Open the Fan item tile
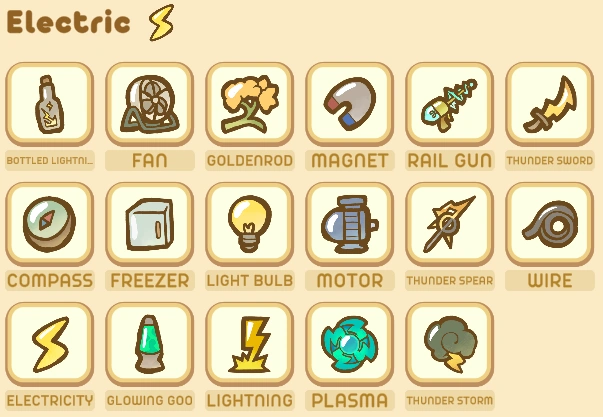The image size is (603, 417). (x=150, y=105)
